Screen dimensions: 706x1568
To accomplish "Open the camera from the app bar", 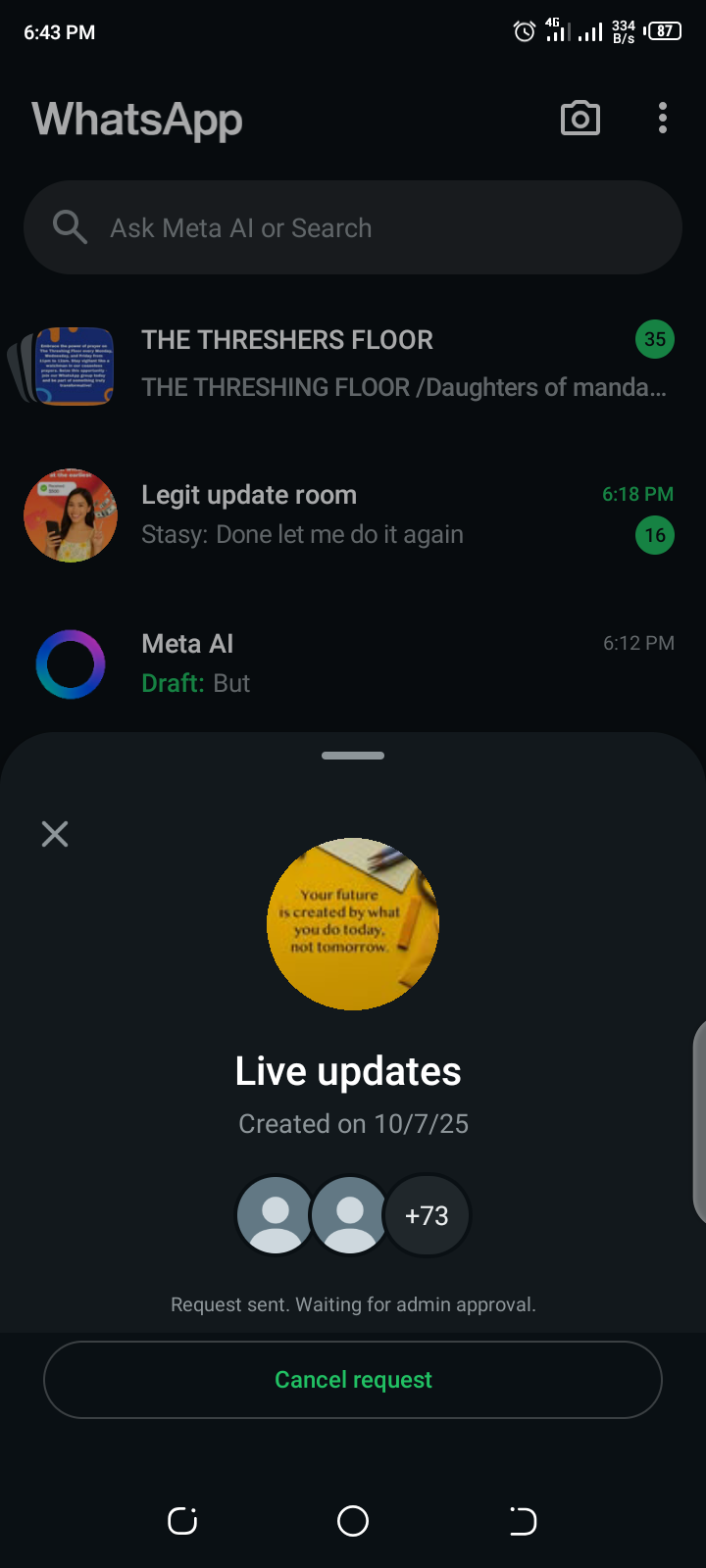I will pos(580,119).
